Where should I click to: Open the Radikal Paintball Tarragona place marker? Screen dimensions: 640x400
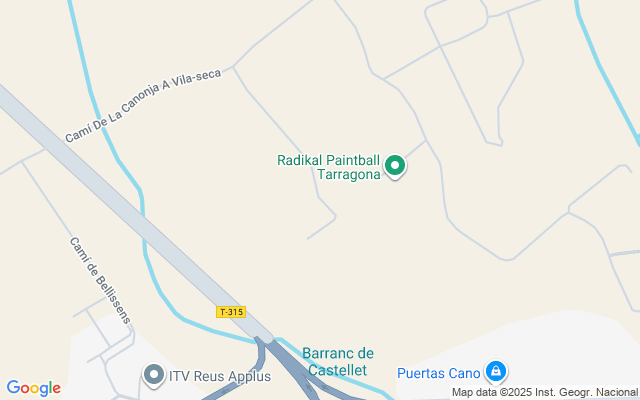point(395,166)
